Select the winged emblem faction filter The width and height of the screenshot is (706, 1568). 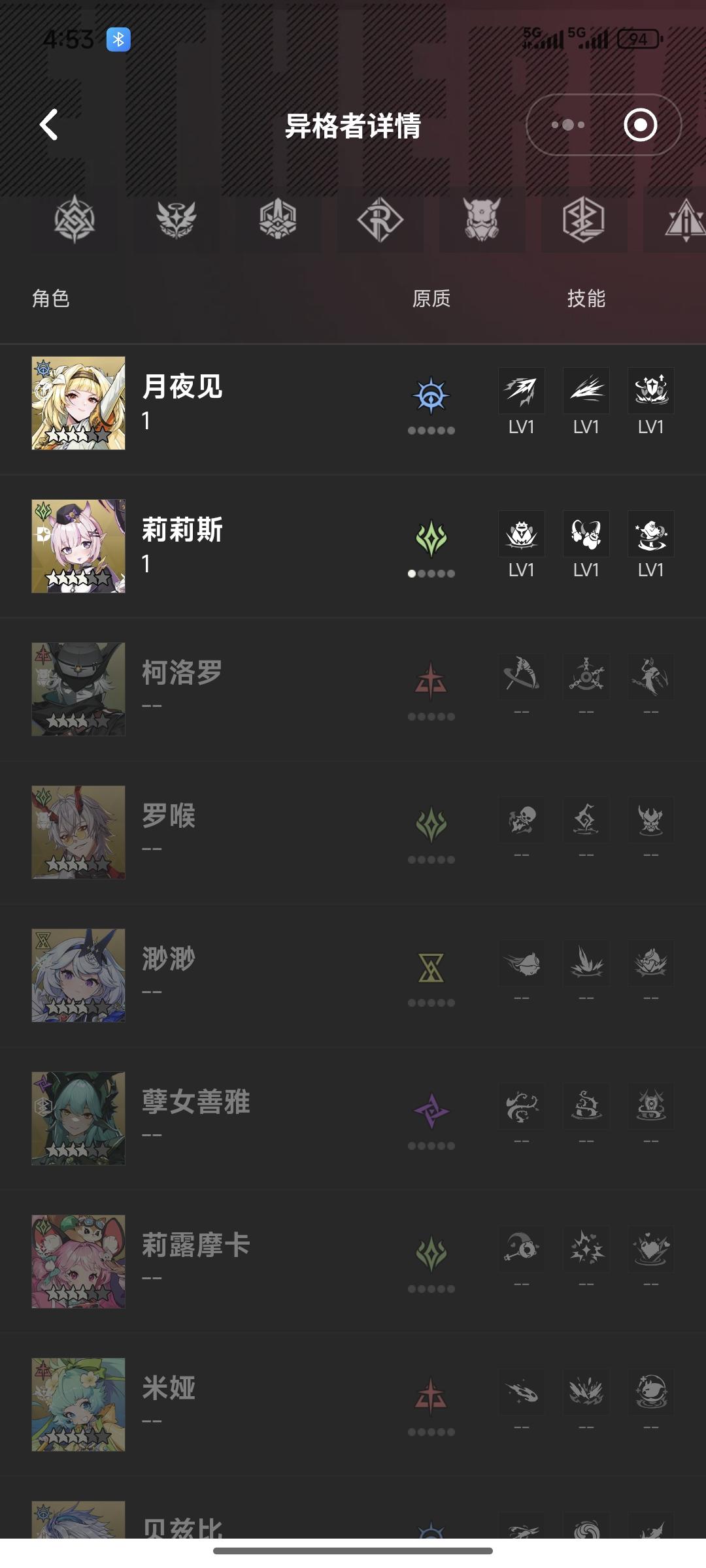tap(176, 222)
